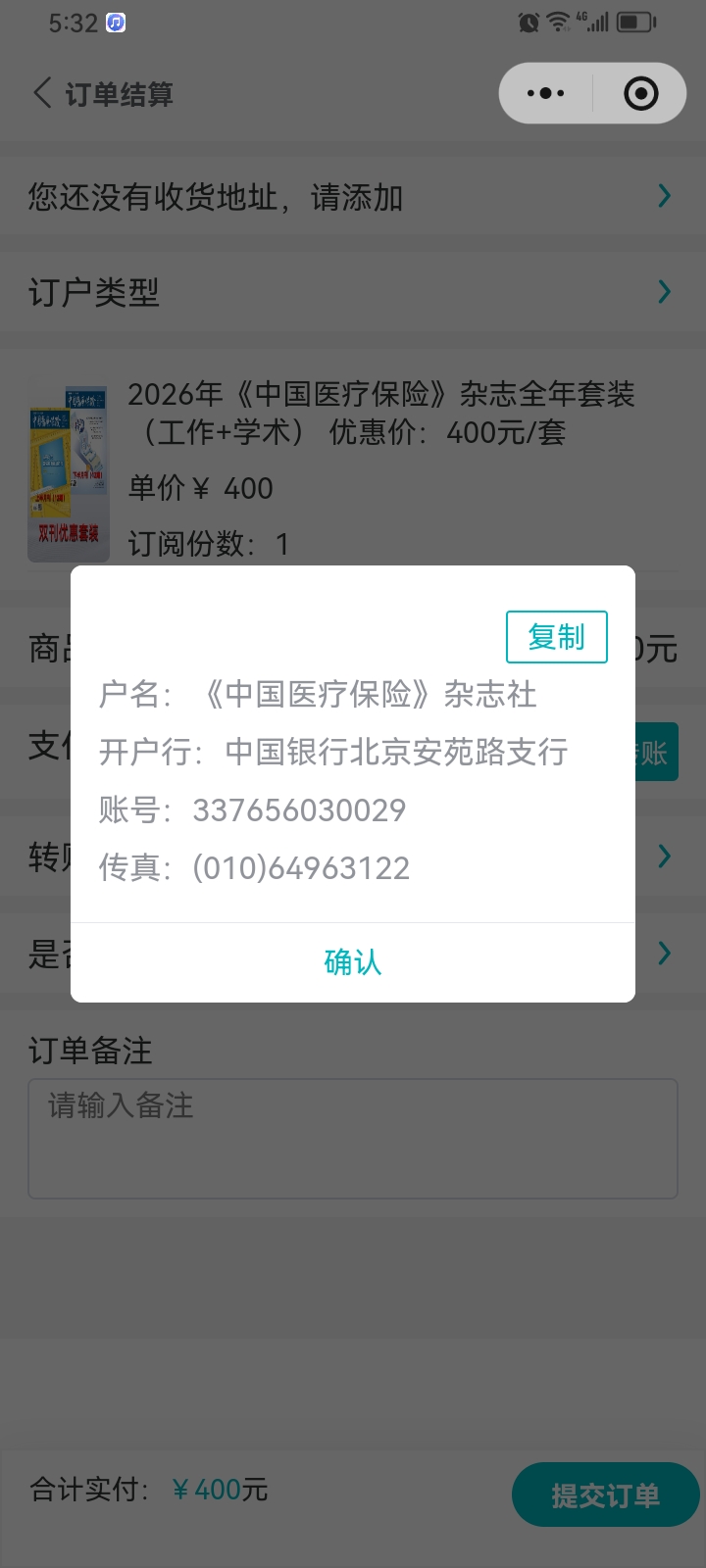Add a shipping address
The height and width of the screenshot is (1568, 706).
(x=353, y=198)
